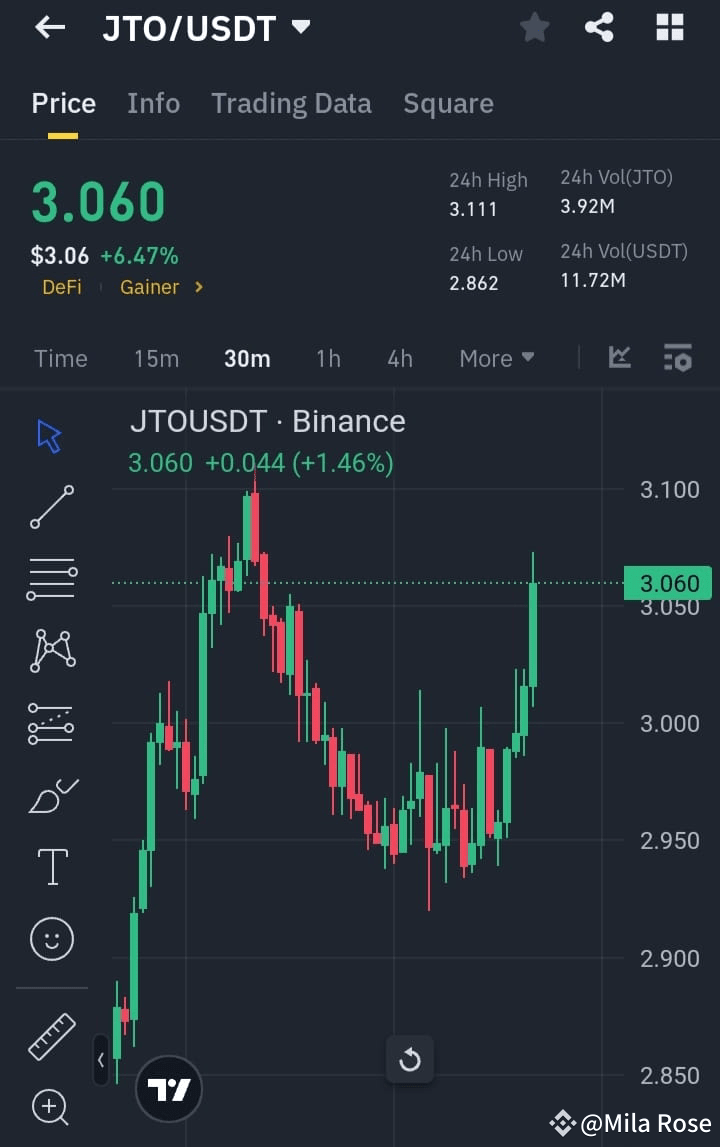Click the Gainer category link

coord(150,287)
